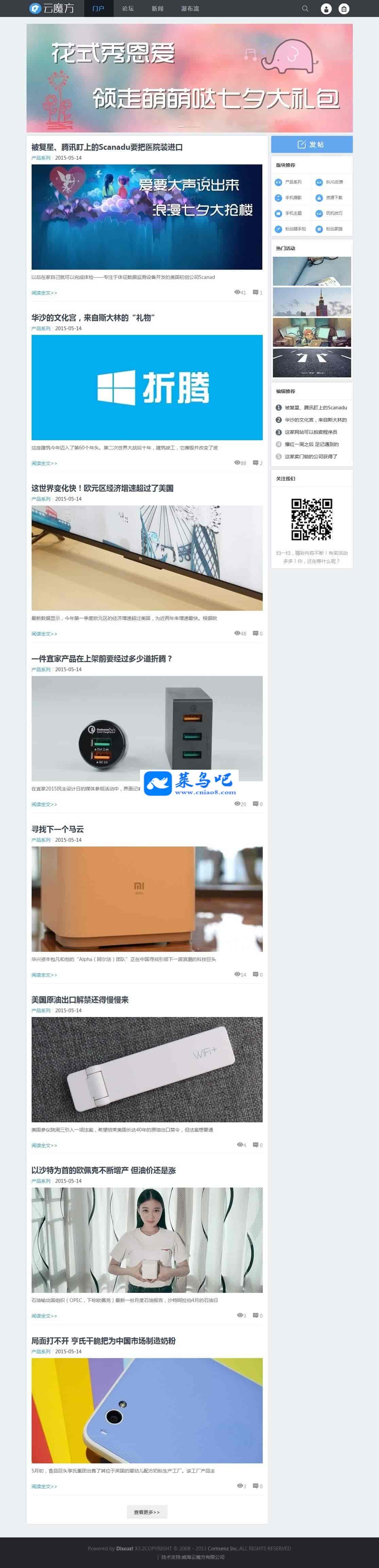Open the 寻找下一个马云 article
The width and height of the screenshot is (379, 1568).
click(57, 828)
